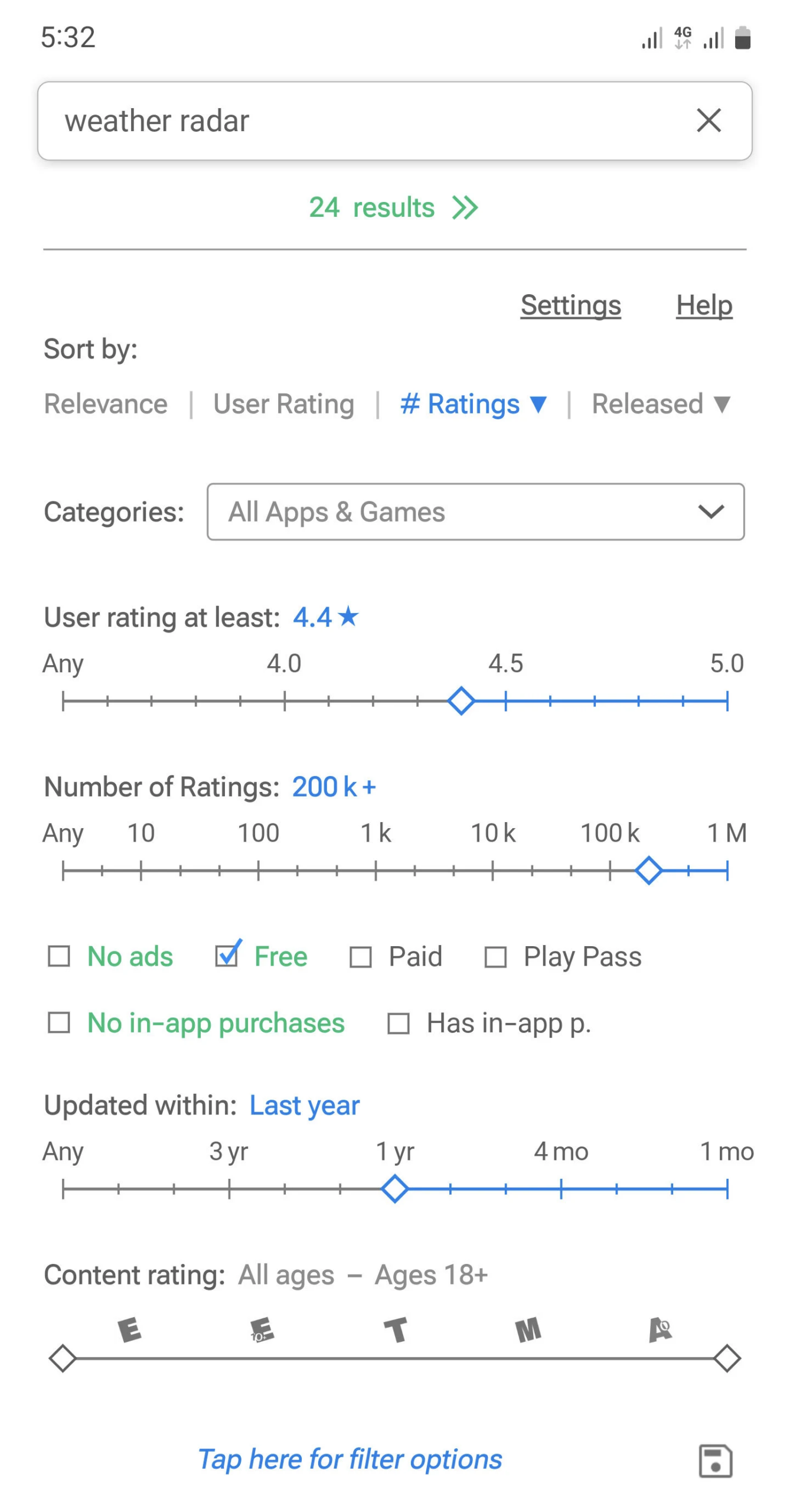Sort by Relevance
This screenshot has height=1512, width=790.
tap(106, 404)
